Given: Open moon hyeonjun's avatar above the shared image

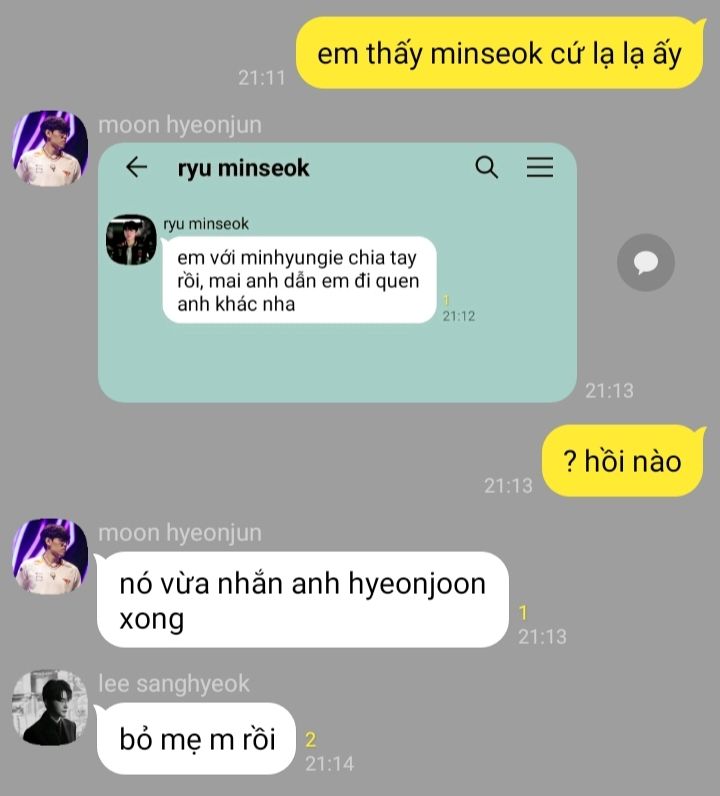Looking at the screenshot, I should (50, 148).
